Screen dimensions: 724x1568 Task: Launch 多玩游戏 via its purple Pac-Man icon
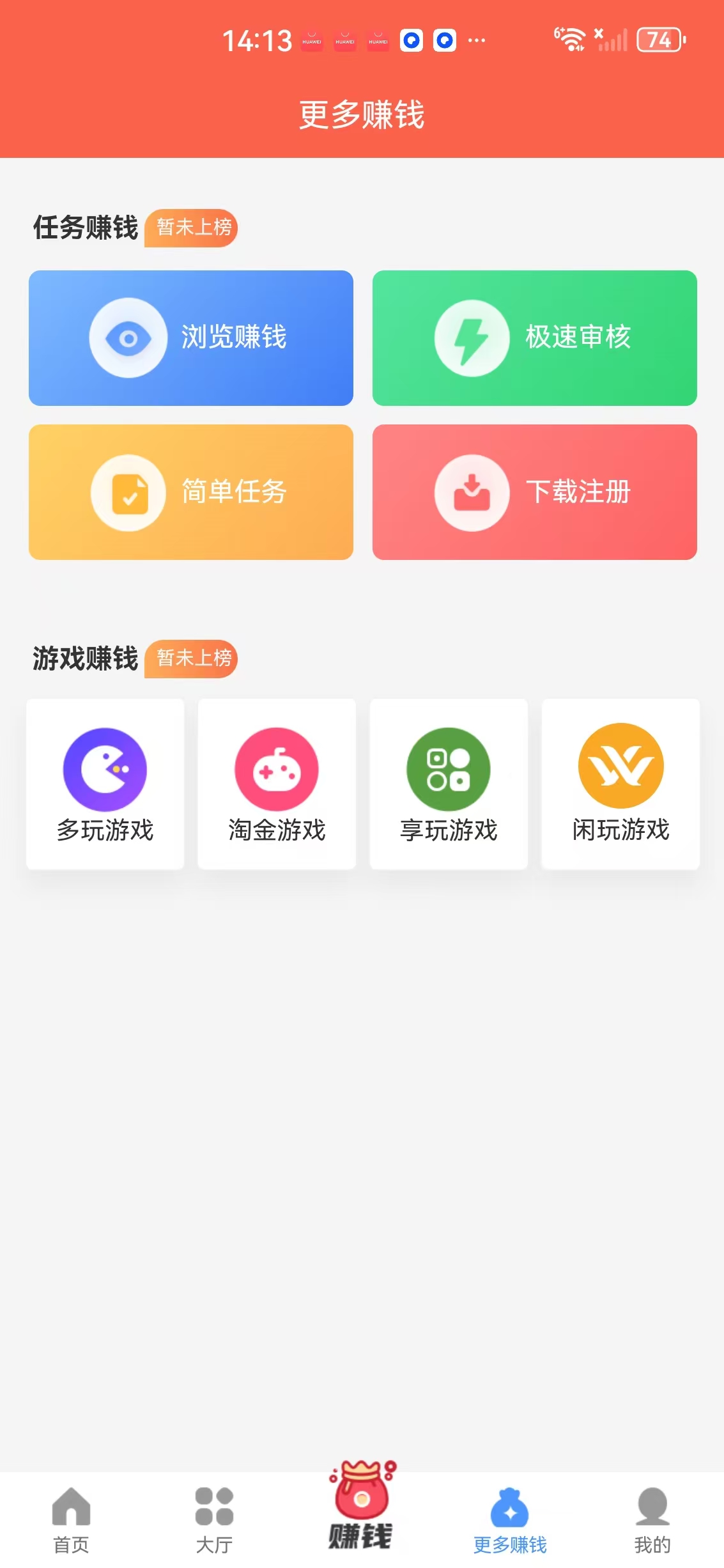pos(104,770)
